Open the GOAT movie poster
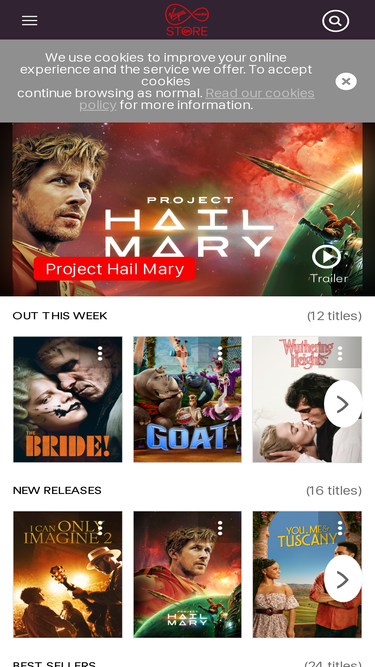The width and height of the screenshot is (375, 667). [x=188, y=399]
